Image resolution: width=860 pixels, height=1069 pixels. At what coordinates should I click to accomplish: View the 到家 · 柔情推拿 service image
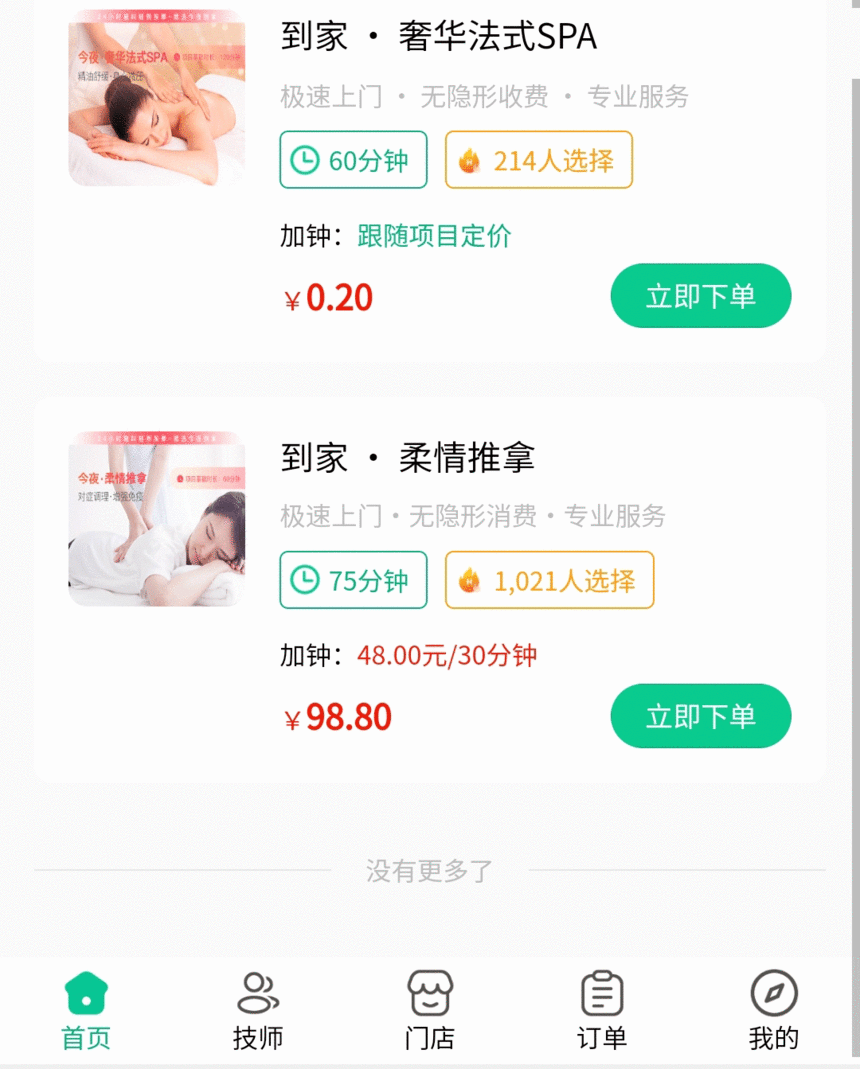(x=156, y=519)
